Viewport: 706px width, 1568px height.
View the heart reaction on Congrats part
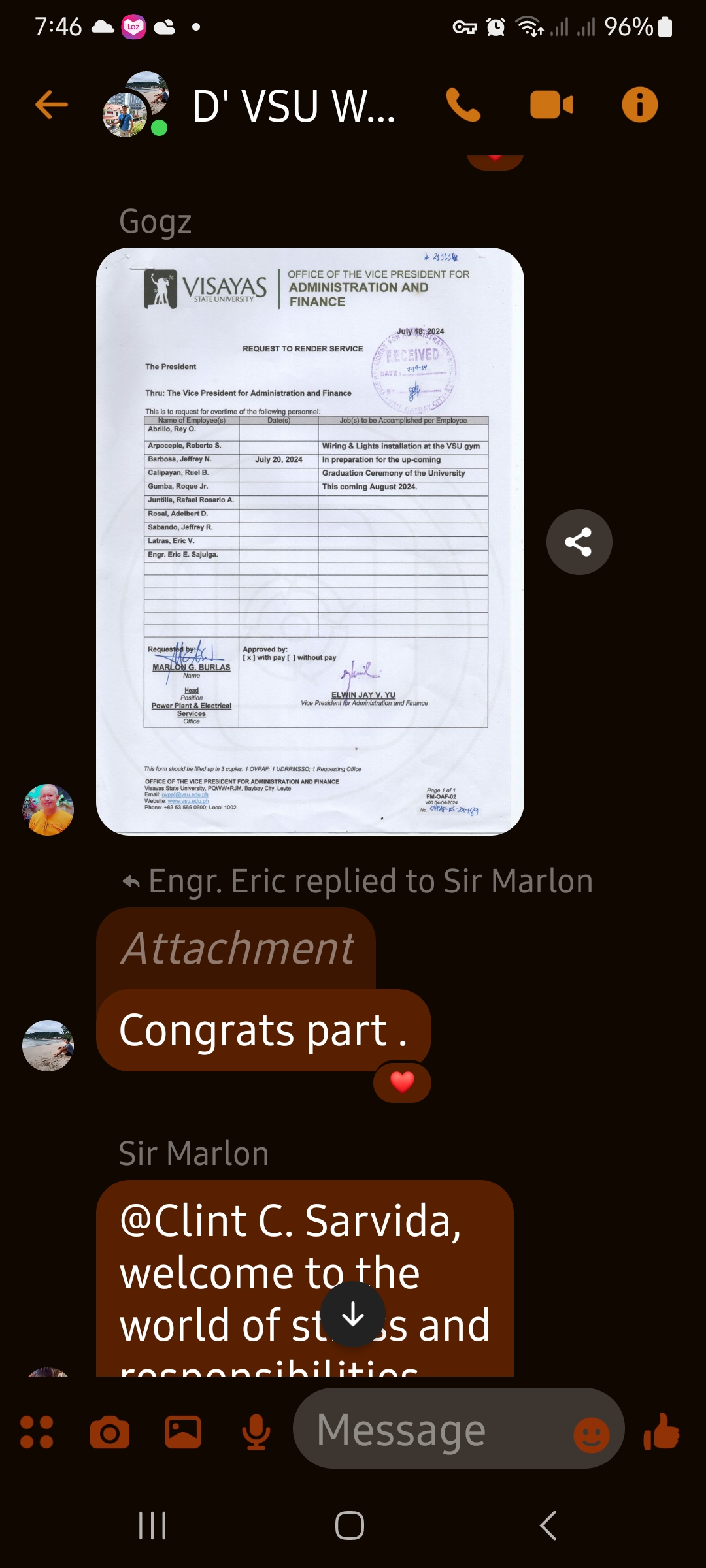pyautogui.click(x=401, y=1082)
